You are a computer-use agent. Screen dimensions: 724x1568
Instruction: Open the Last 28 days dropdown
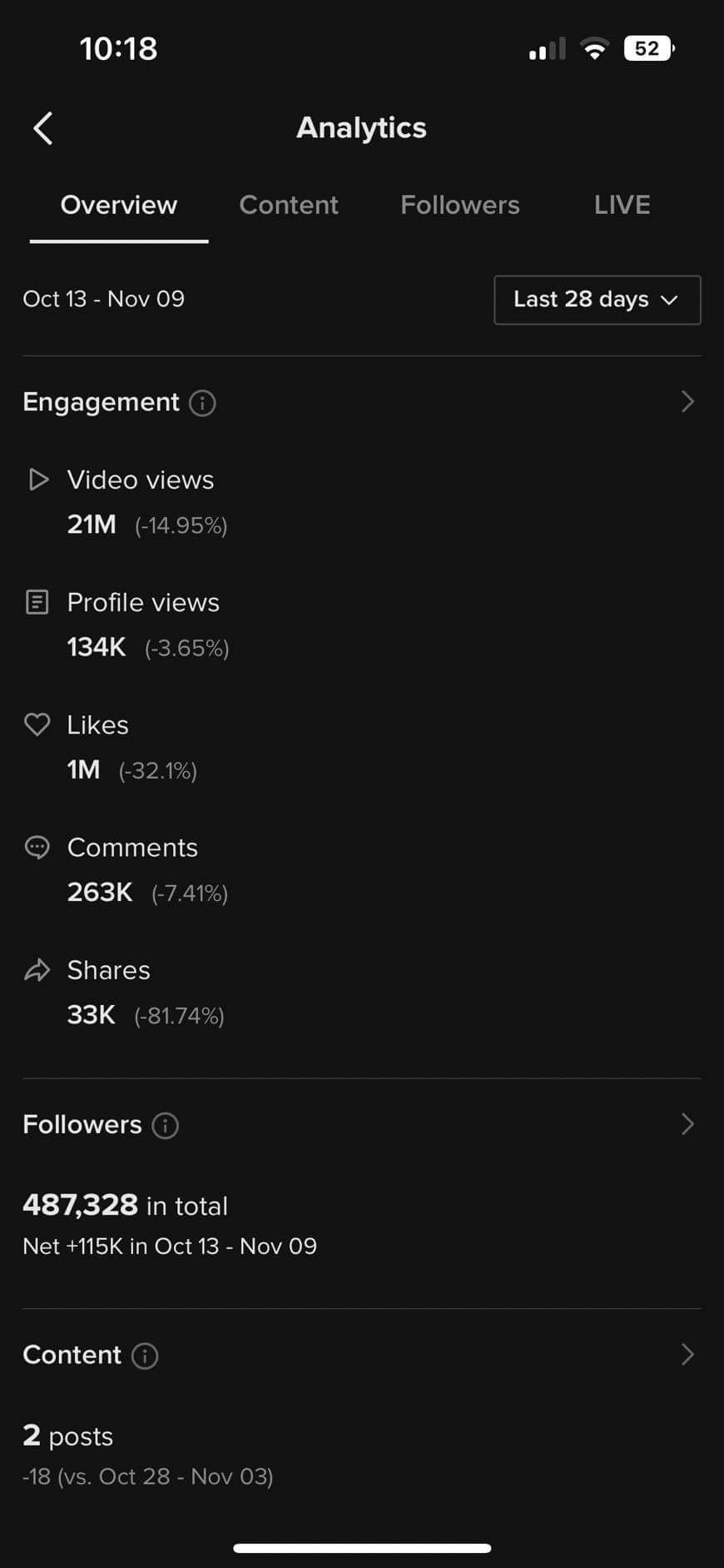[597, 300]
